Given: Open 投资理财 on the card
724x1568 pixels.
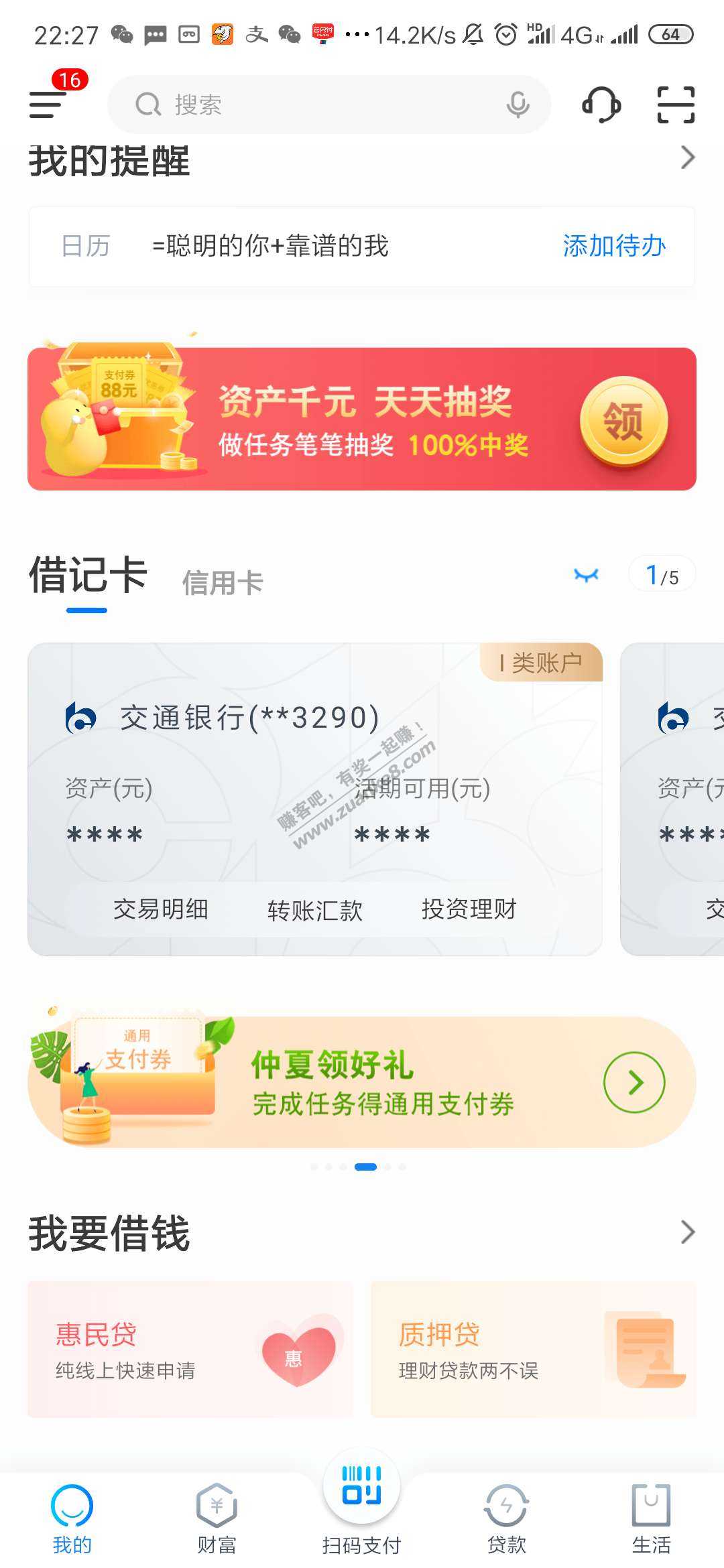Looking at the screenshot, I should point(469,909).
